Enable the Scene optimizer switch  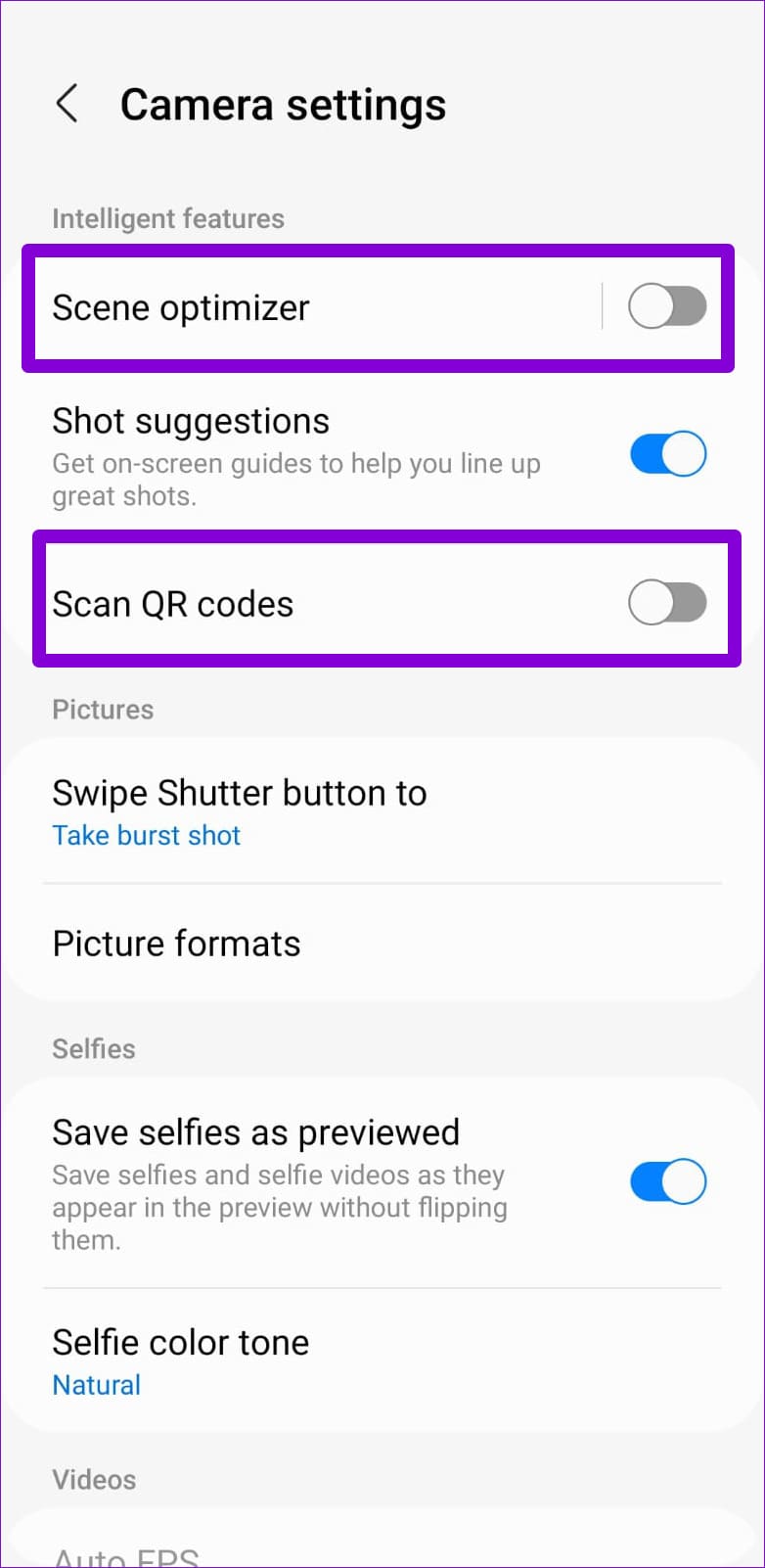[667, 307]
